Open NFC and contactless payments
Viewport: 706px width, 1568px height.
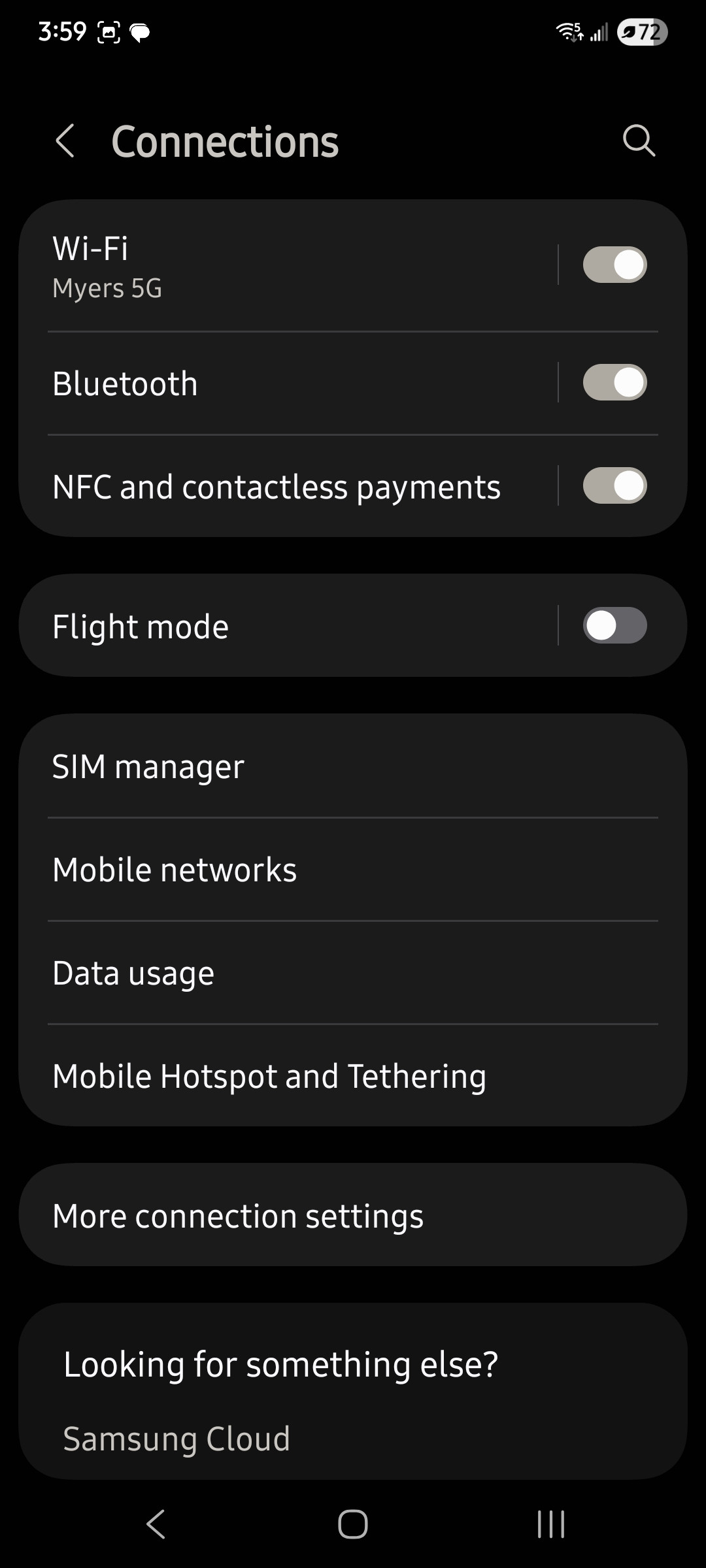click(288, 487)
